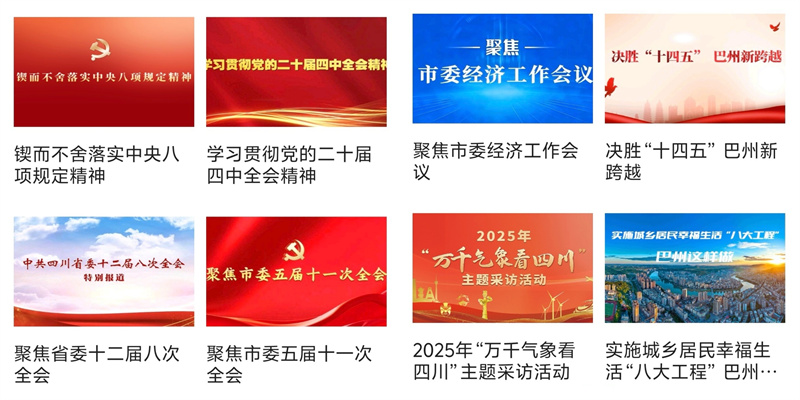This screenshot has height=400, width=800.
Task: Open 决胜"十四五" 巴州新跨越 topic
Action: pyautogui.click(x=694, y=69)
